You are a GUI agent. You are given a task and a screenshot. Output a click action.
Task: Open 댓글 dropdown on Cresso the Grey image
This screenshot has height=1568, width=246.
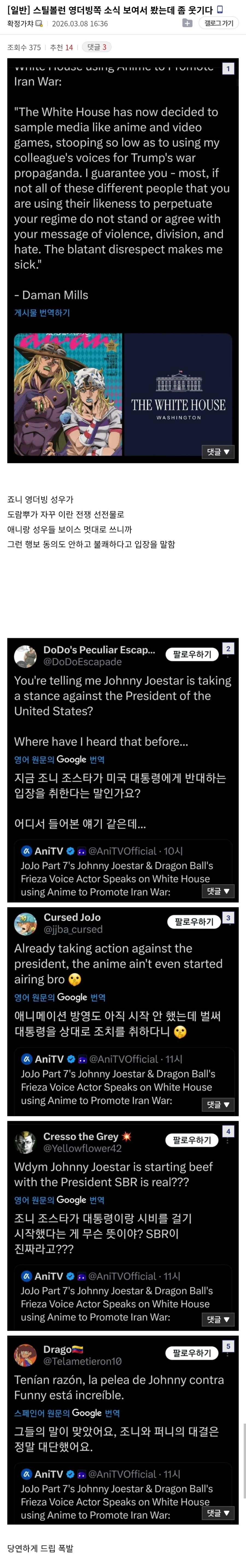pos(218,1319)
